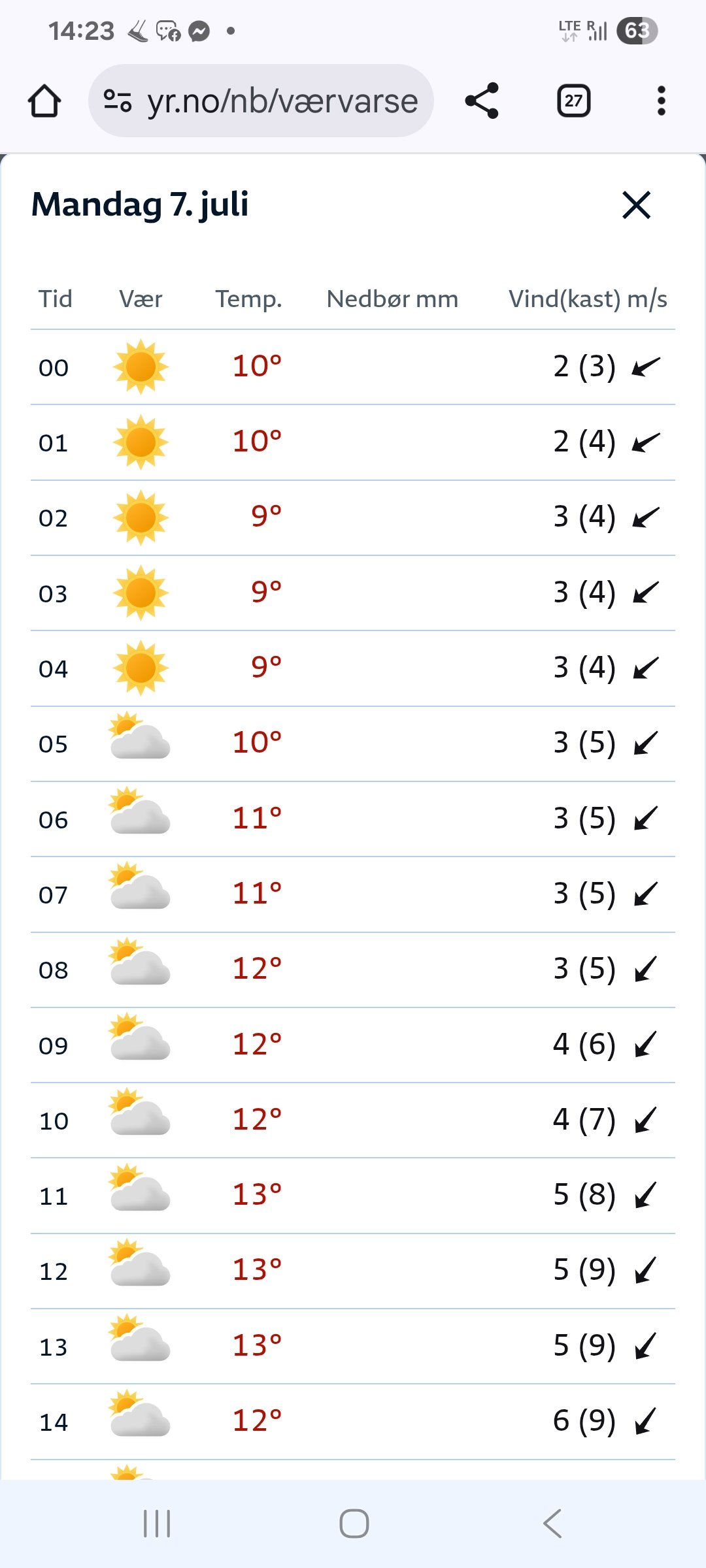Open recent apps from navigation bar
706x1568 pixels.
[x=157, y=1524]
